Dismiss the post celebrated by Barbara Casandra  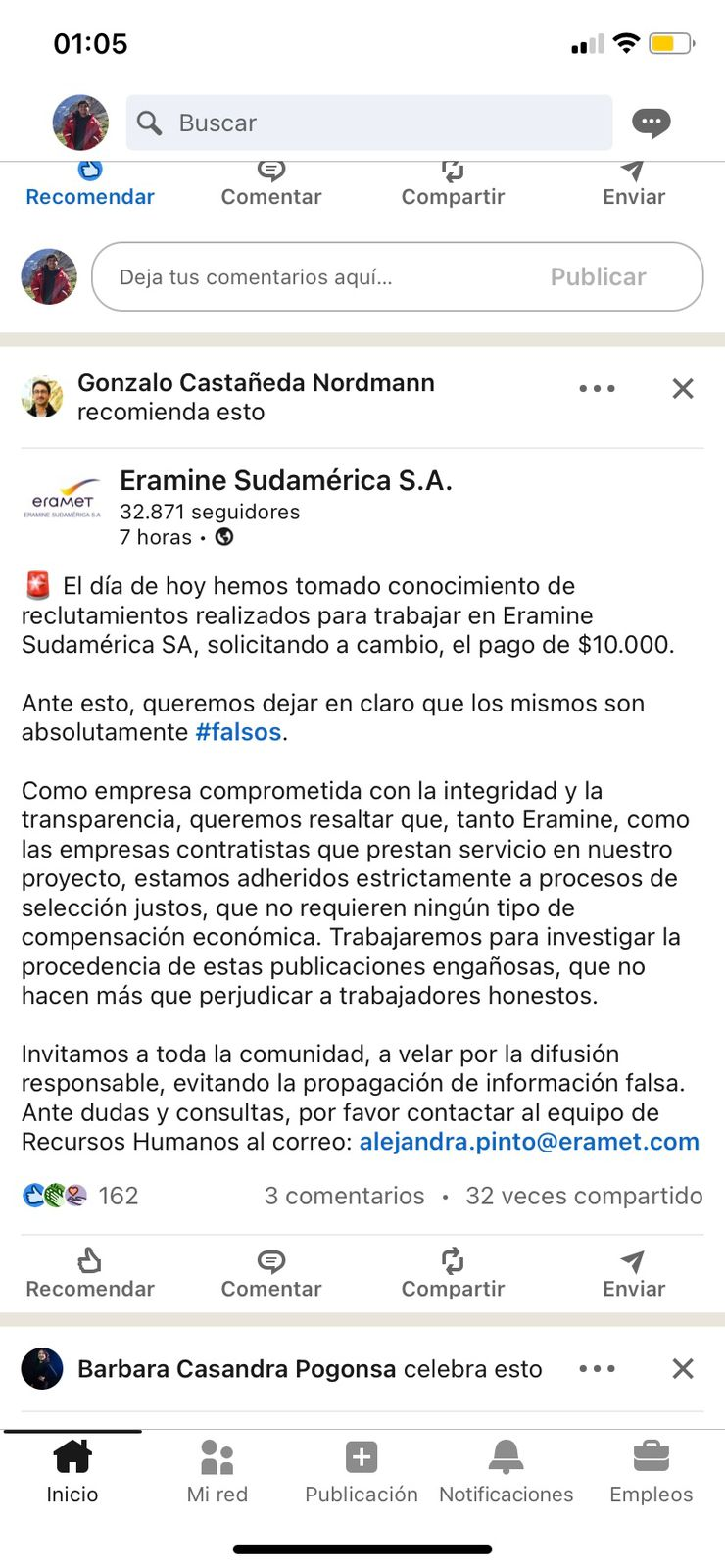tap(683, 1369)
